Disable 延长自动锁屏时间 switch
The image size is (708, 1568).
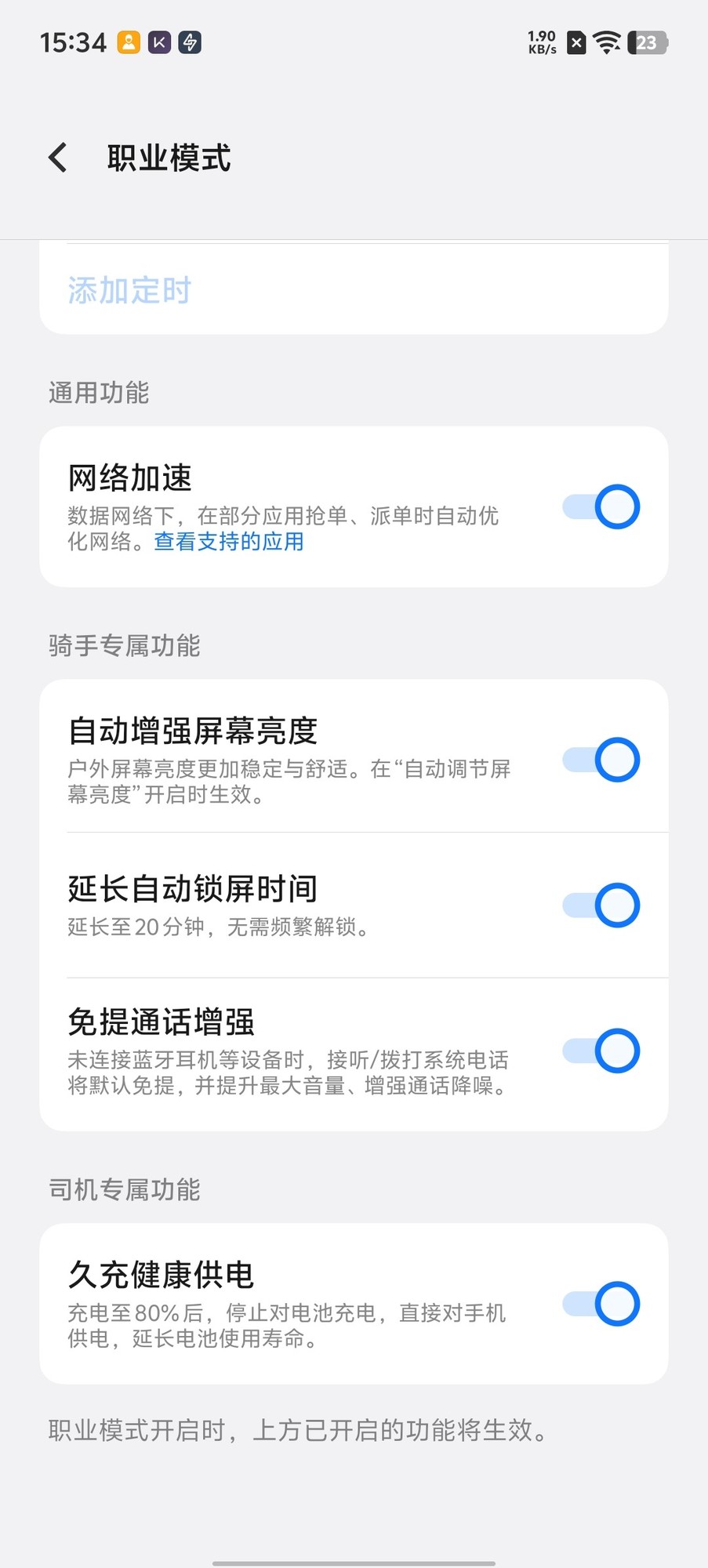point(602,906)
